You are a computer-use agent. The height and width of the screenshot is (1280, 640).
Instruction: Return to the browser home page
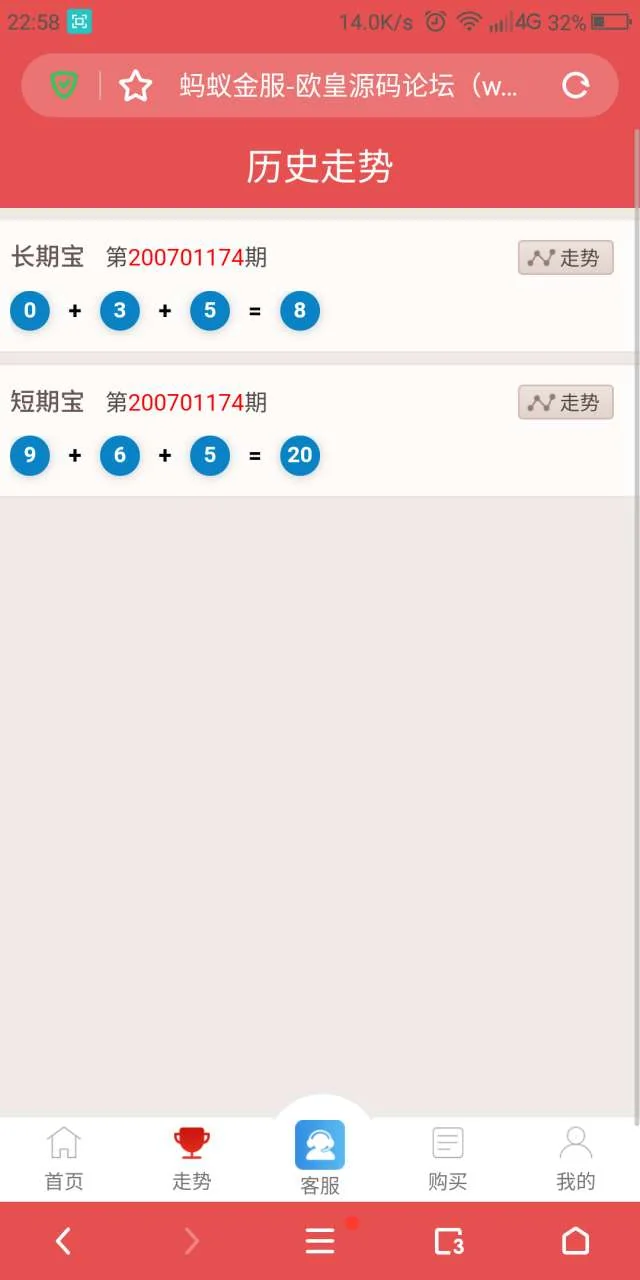tap(576, 1241)
